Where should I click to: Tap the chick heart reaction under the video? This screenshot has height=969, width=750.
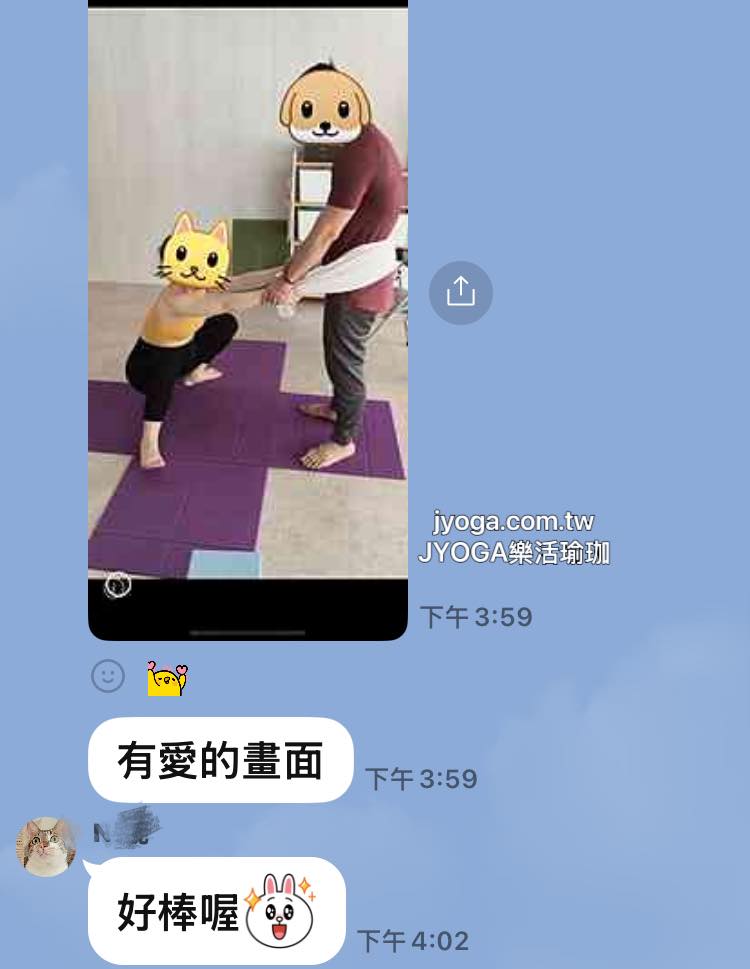click(166, 679)
